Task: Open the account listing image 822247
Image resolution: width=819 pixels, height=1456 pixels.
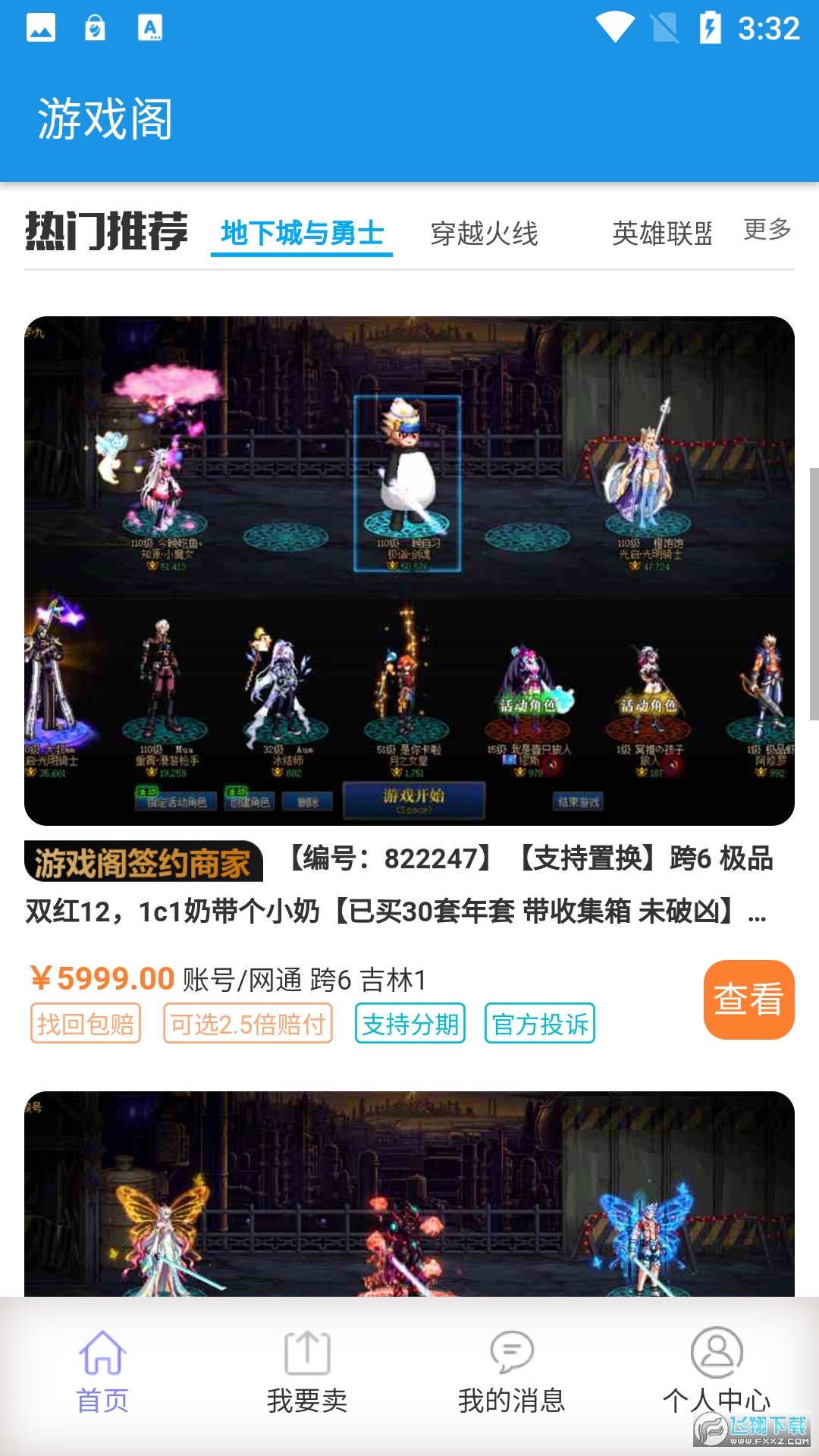Action: (409, 570)
